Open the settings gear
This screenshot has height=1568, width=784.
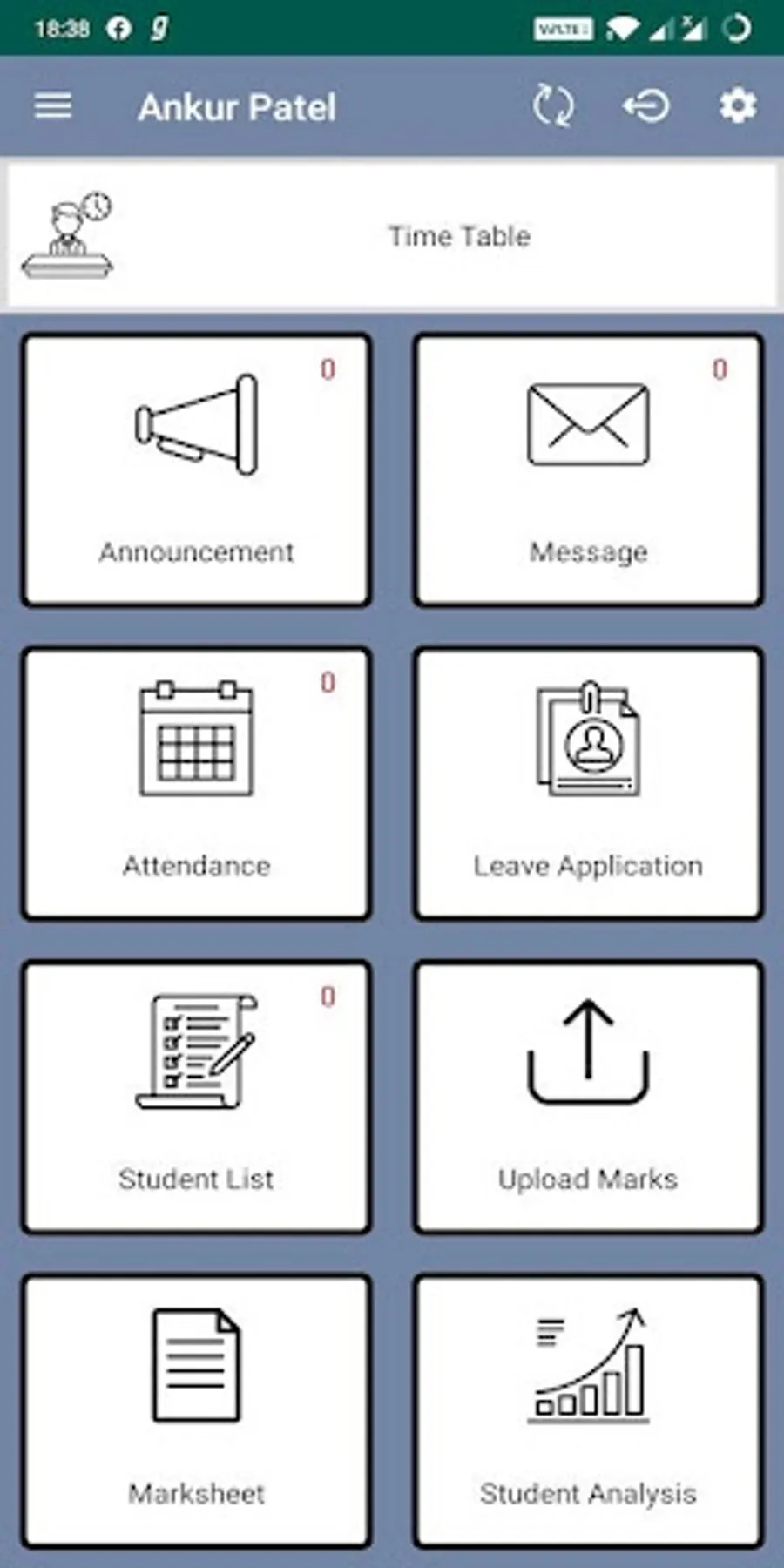click(x=737, y=106)
